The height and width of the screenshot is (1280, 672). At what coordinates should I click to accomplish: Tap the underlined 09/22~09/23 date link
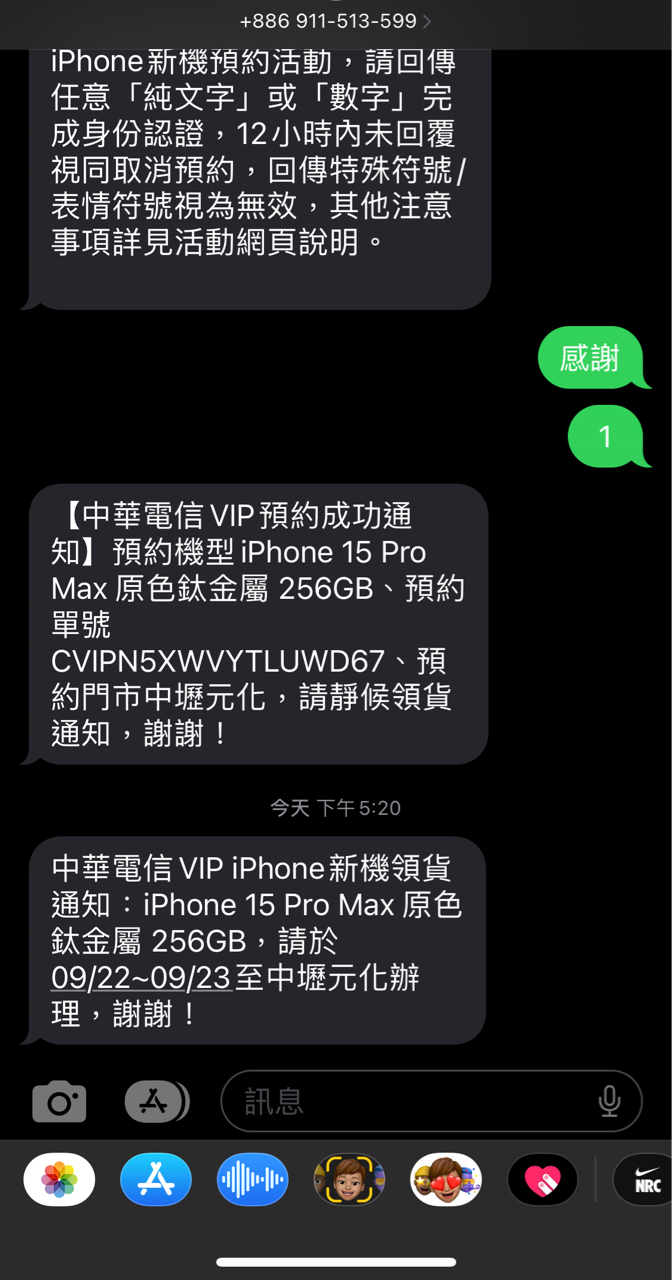(x=141, y=978)
